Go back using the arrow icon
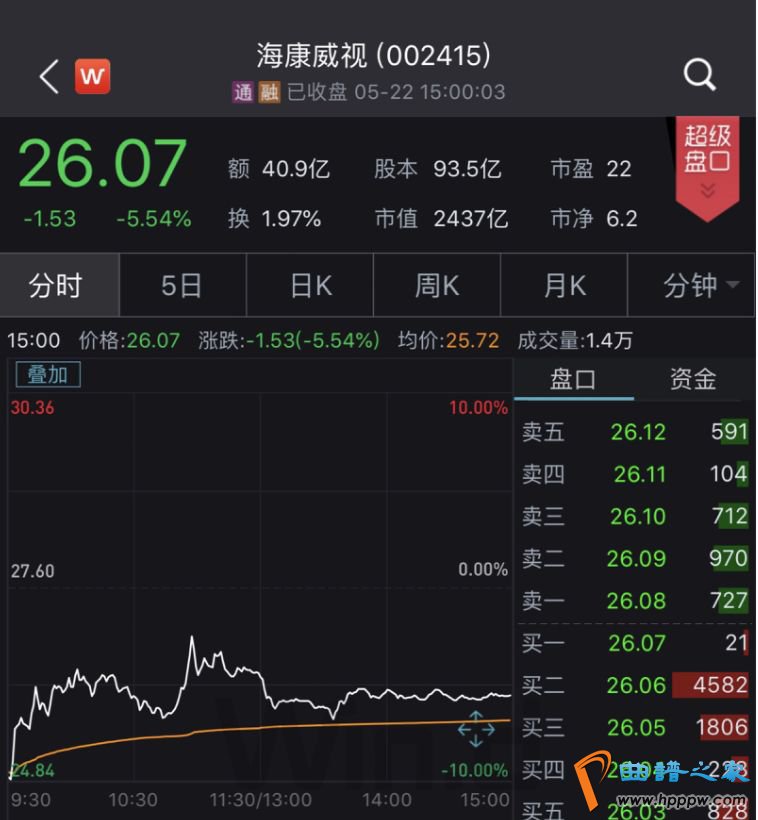Image resolution: width=758 pixels, height=820 pixels. tap(48, 76)
